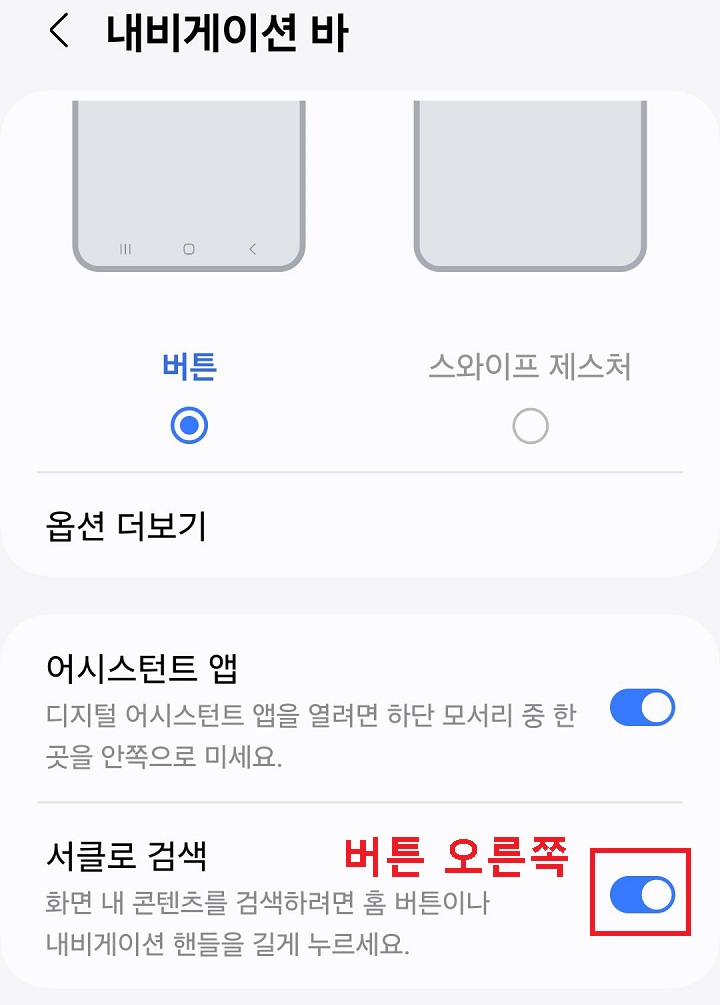This screenshot has height=1005, width=720.
Task: Select the 버튼 radio button
Action: pos(187,423)
